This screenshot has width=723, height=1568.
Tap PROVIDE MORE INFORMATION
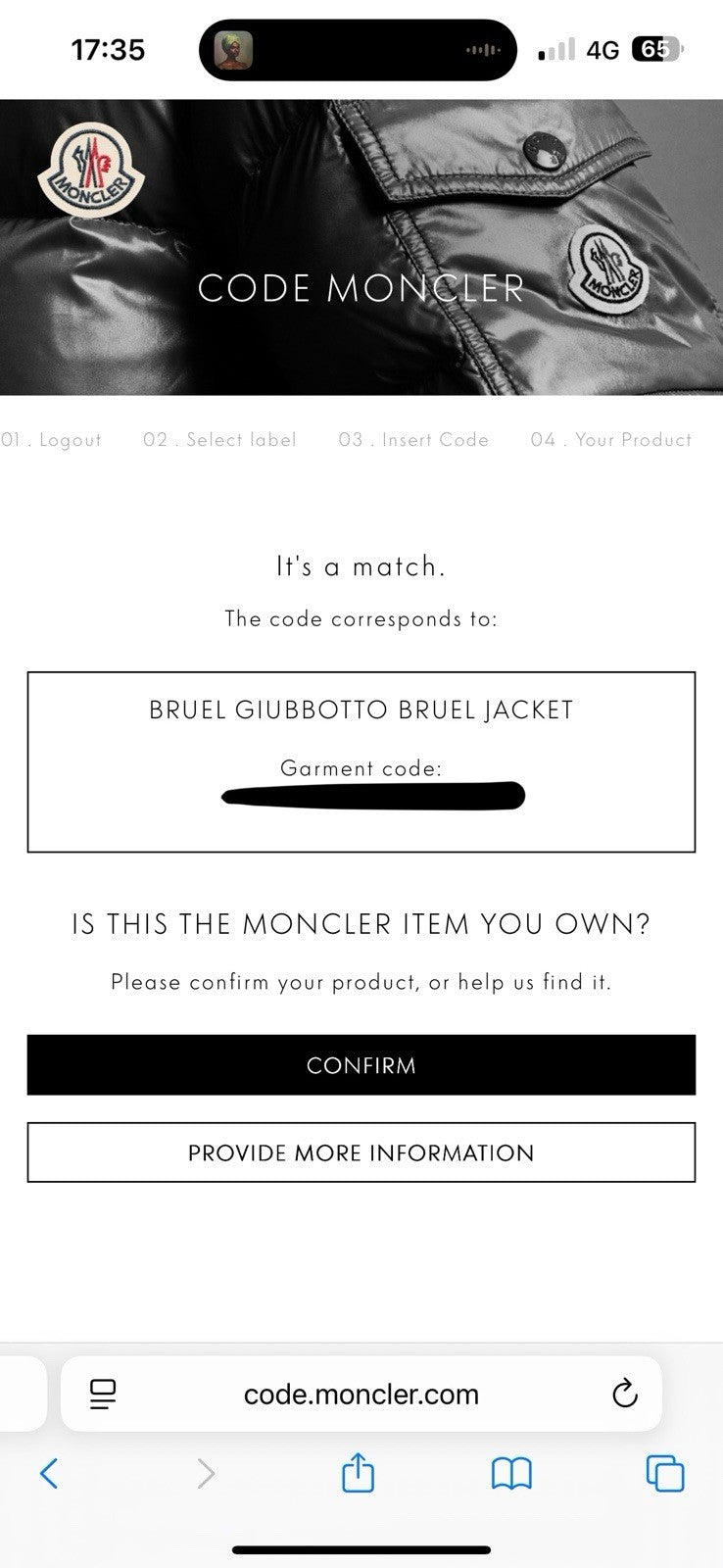pyautogui.click(x=361, y=1152)
